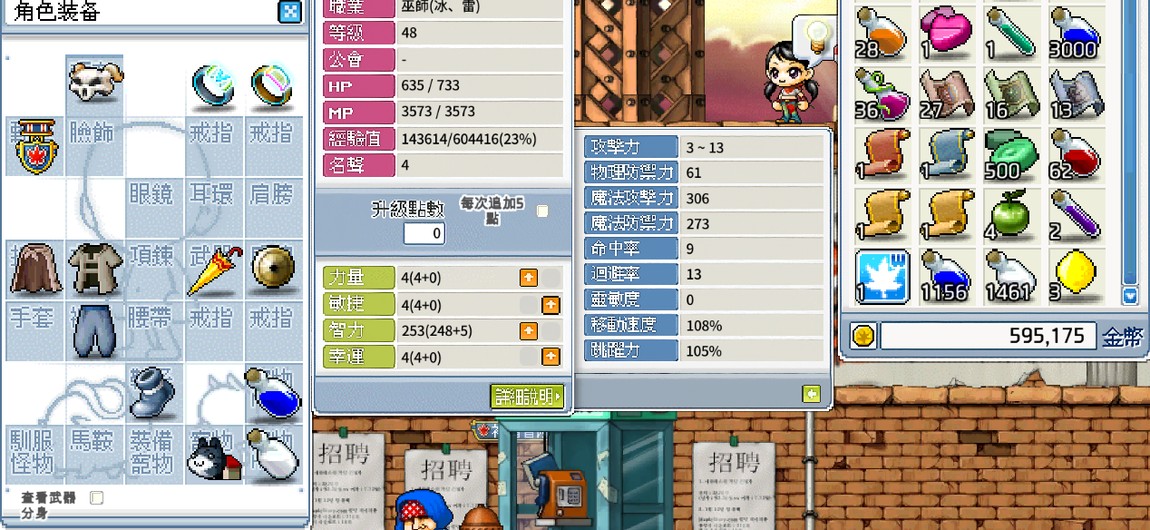1150x530 pixels.
Task: Add a point to 敏捷 dexterity
Action: click(x=551, y=304)
